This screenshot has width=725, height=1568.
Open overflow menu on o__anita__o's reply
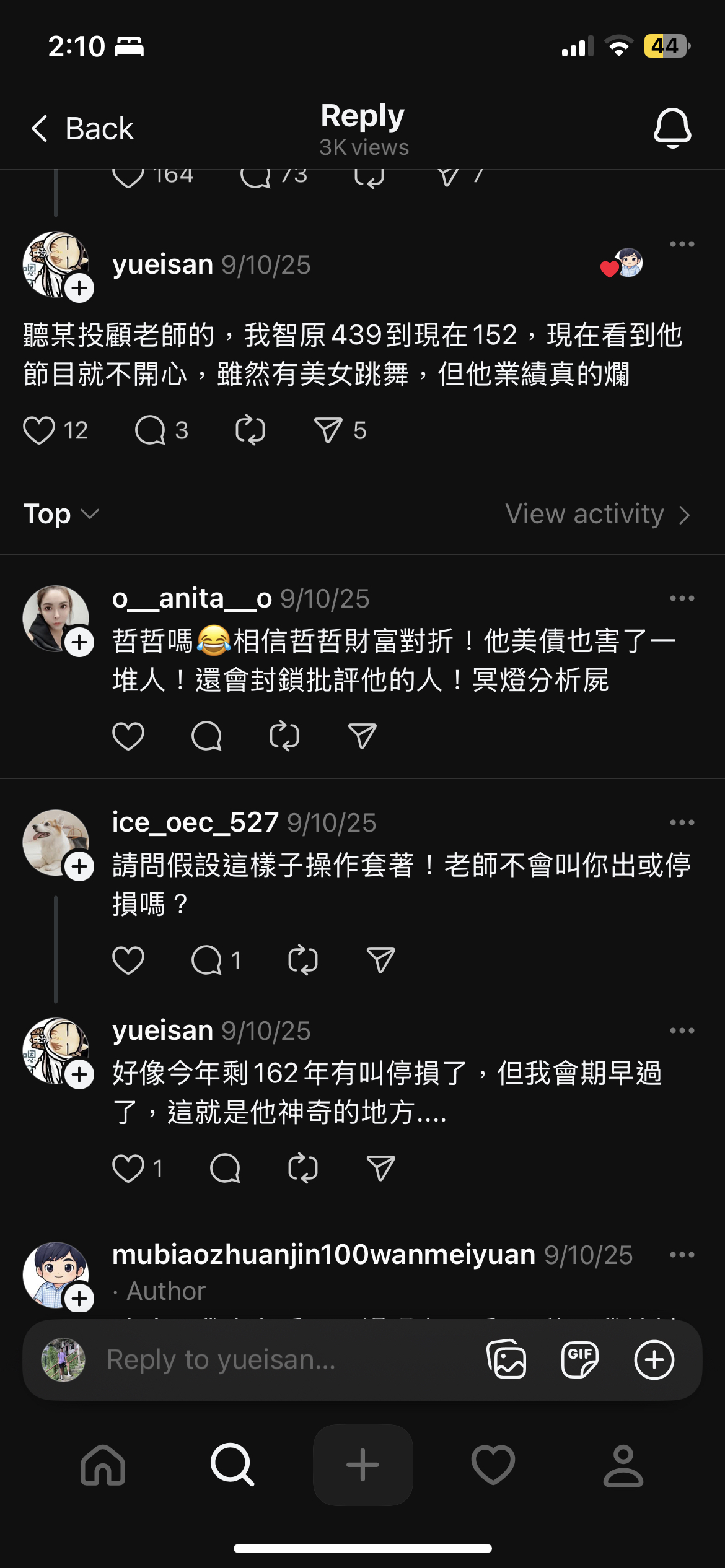[682, 598]
